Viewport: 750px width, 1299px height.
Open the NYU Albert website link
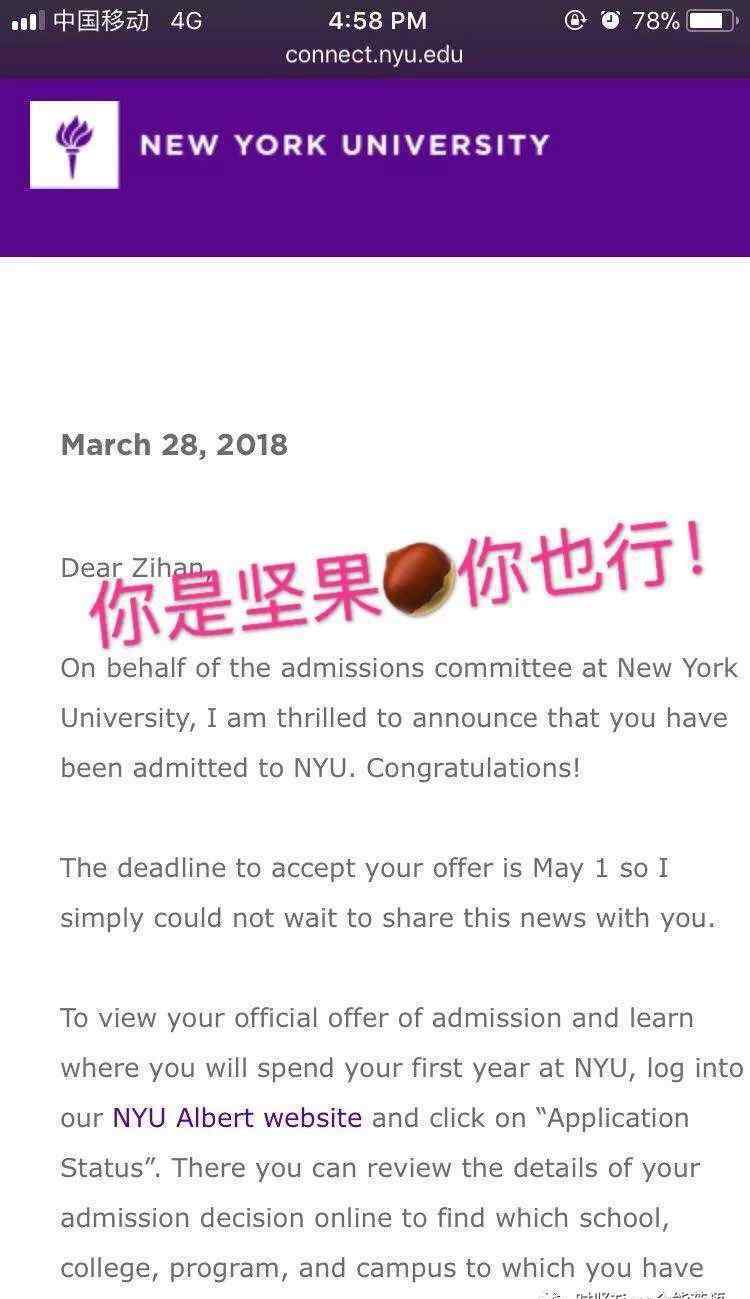click(237, 1117)
